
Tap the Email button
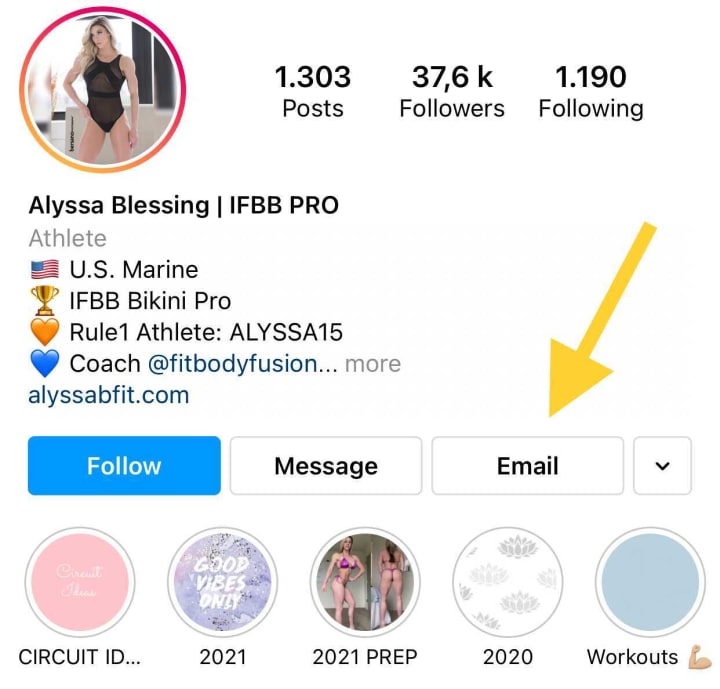[528, 466]
